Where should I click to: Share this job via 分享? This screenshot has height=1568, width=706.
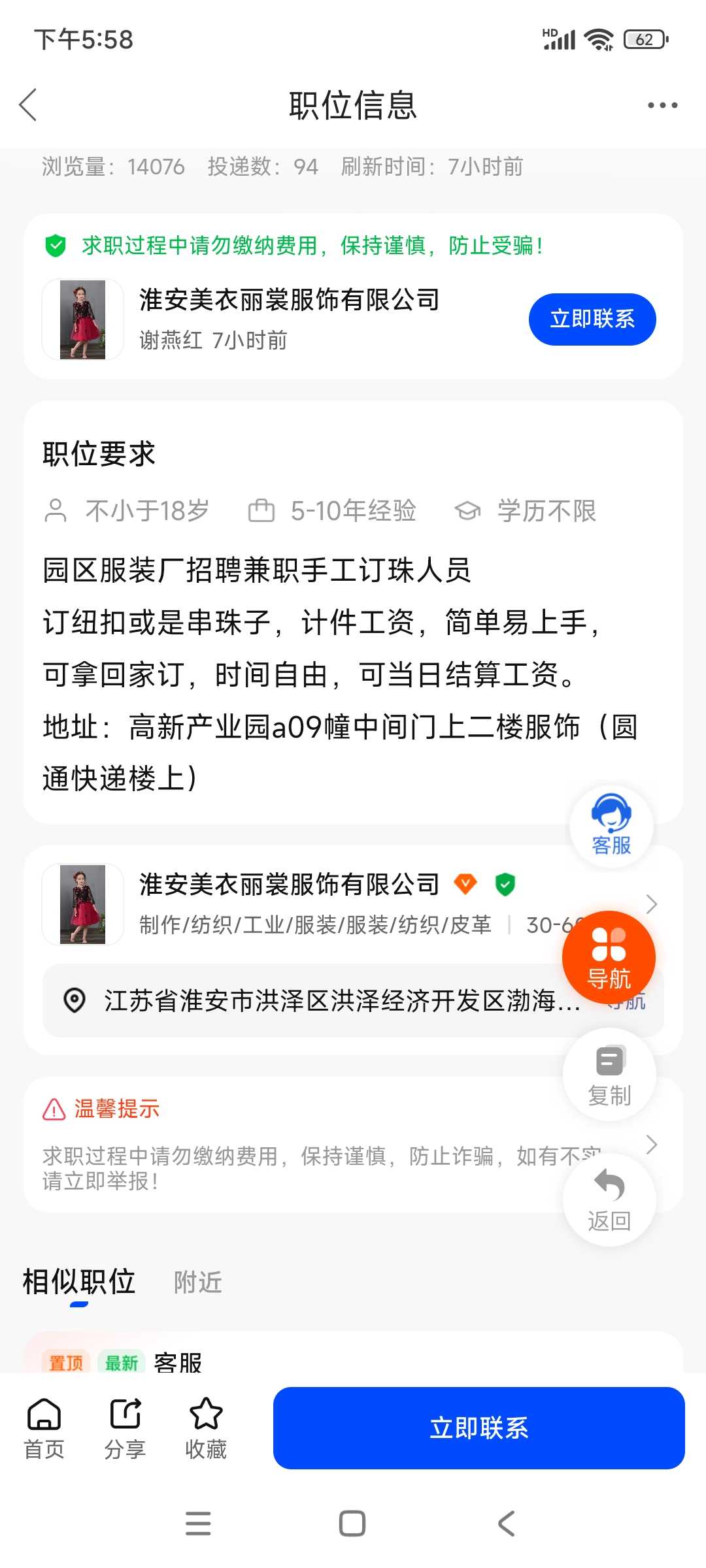coord(125,1429)
